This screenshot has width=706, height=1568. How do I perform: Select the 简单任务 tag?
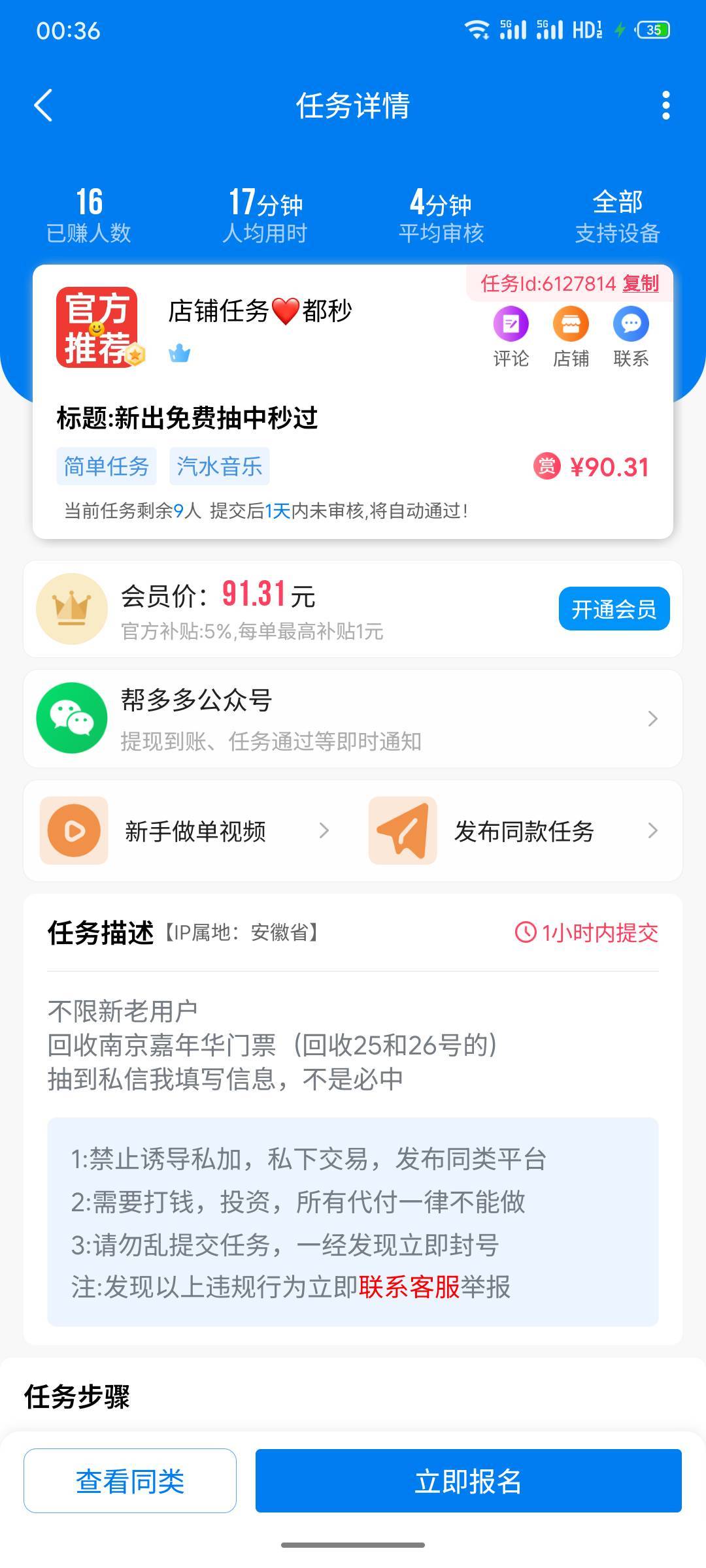[107, 466]
